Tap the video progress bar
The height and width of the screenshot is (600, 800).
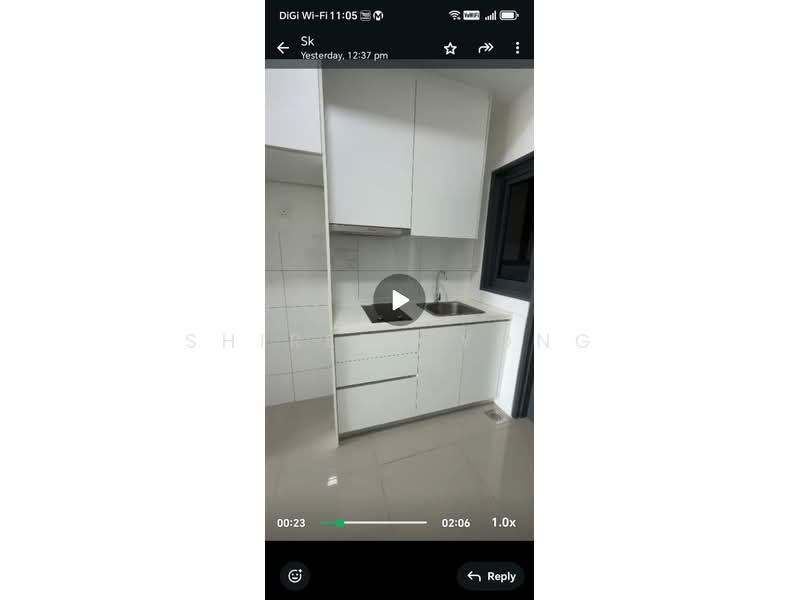tap(374, 523)
